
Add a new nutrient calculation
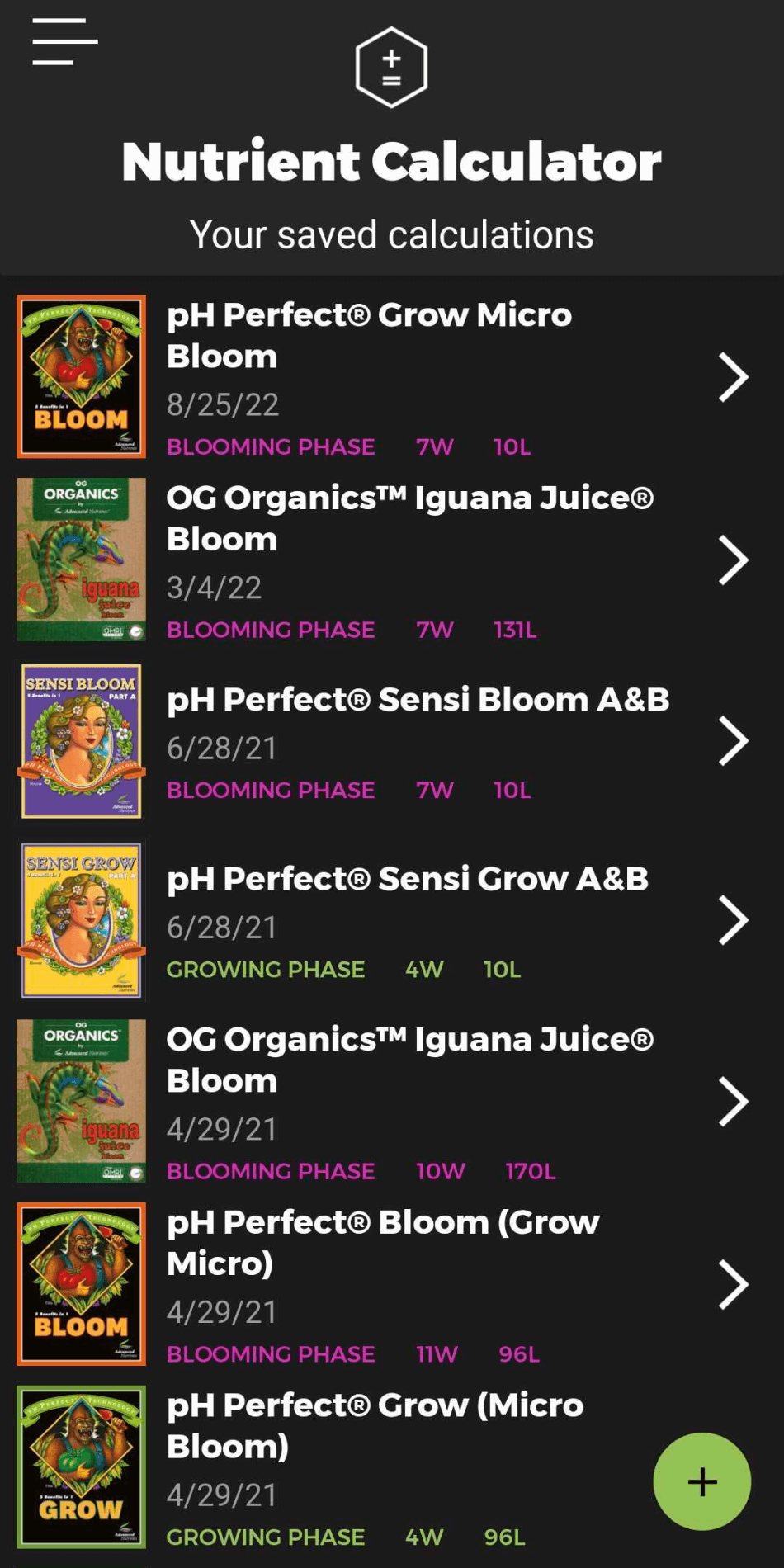(x=701, y=1481)
